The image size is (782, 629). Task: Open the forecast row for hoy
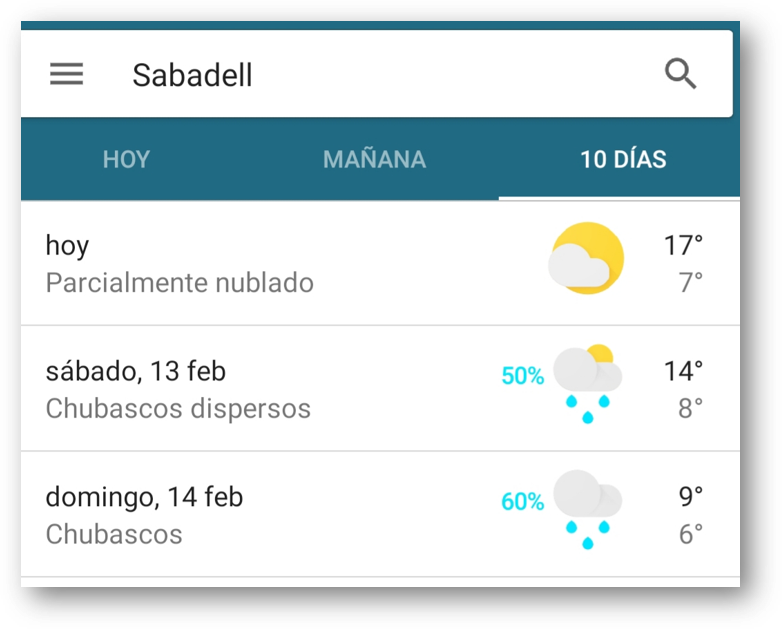[380, 264]
